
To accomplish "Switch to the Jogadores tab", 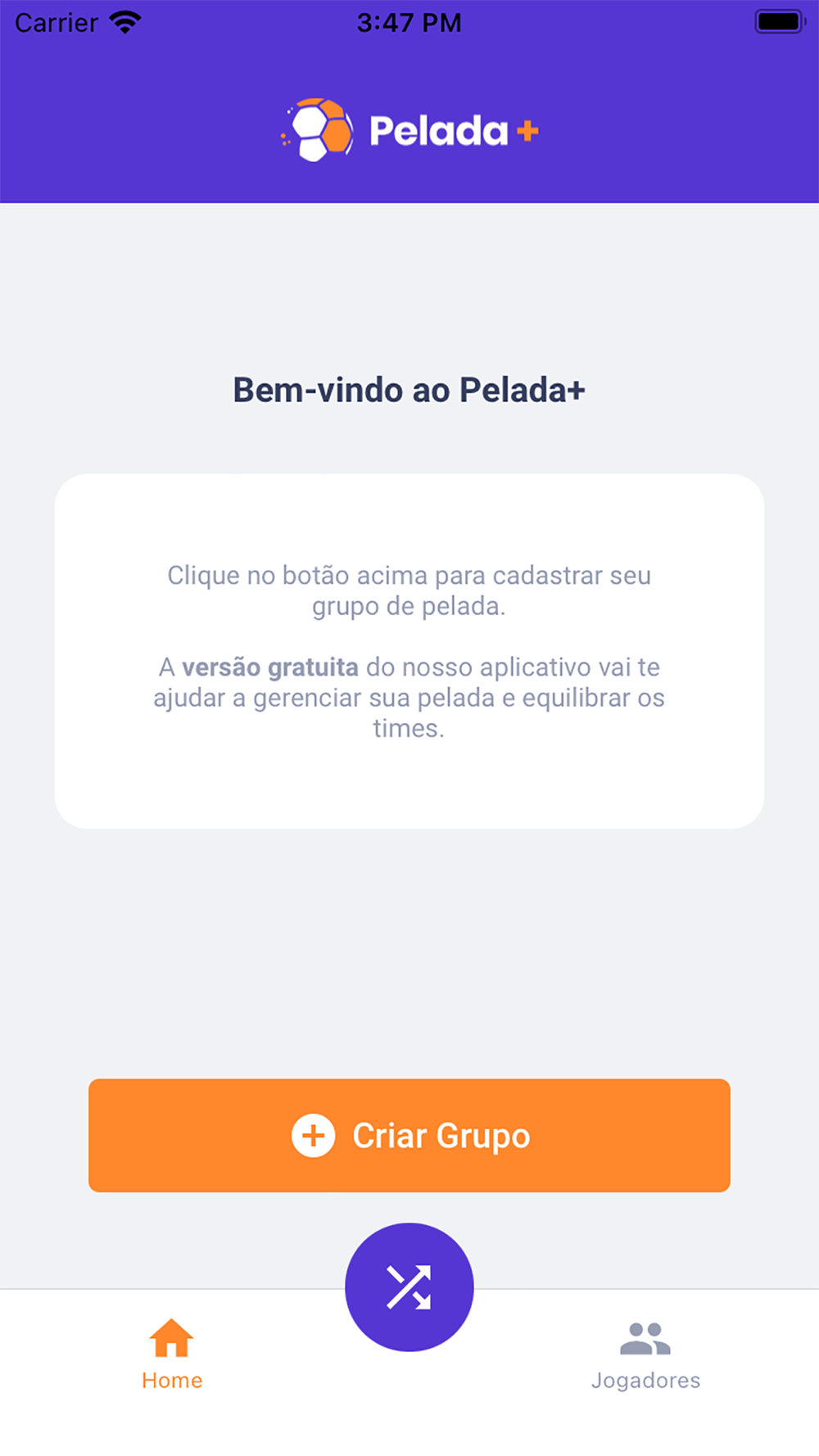I will (x=645, y=1355).
